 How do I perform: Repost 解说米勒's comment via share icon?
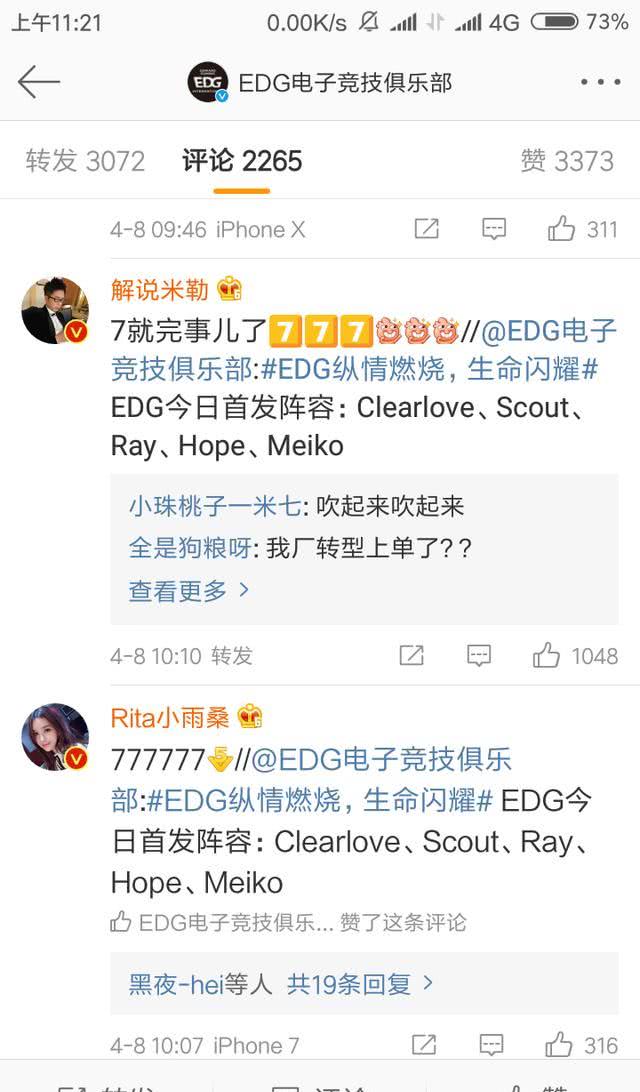click(x=411, y=656)
